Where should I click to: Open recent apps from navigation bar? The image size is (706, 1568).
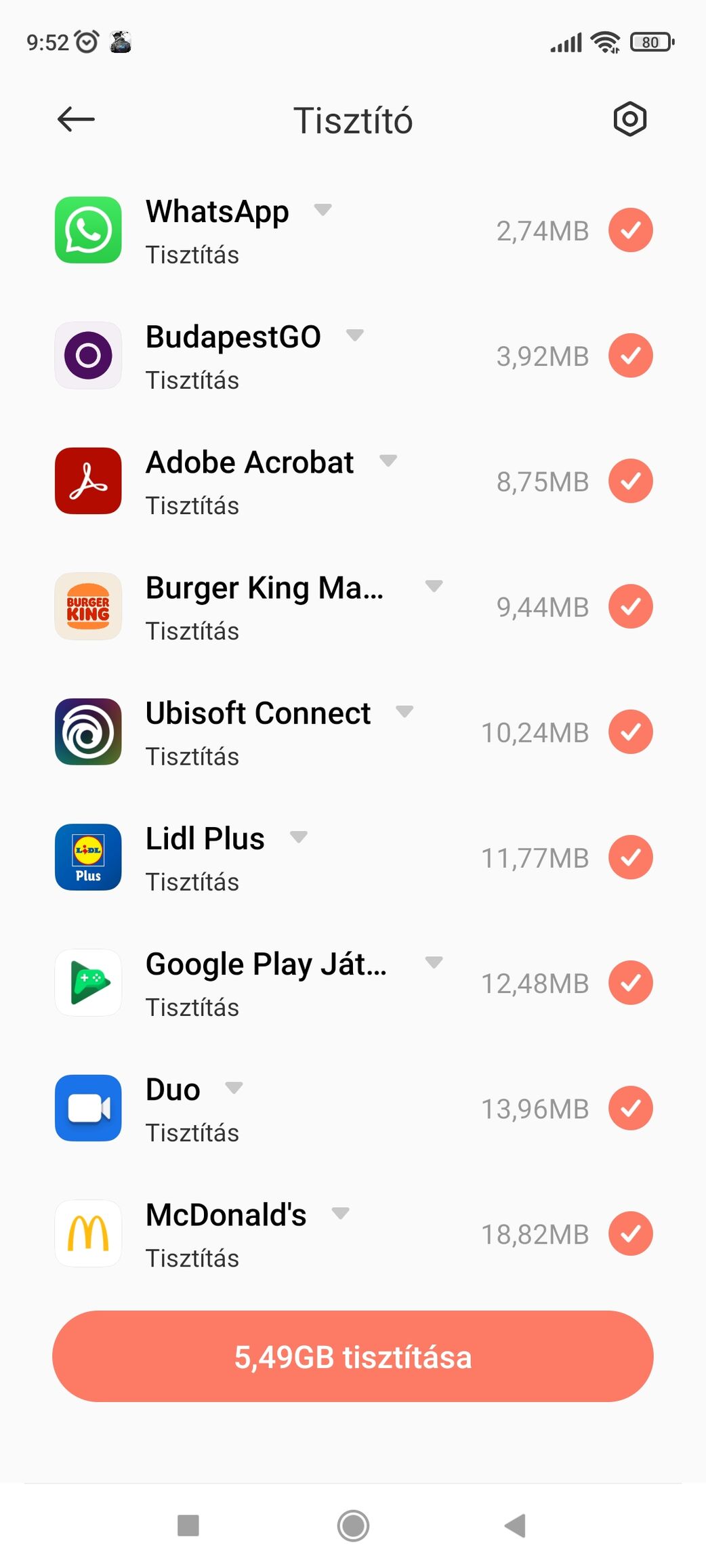pyautogui.click(x=188, y=1526)
